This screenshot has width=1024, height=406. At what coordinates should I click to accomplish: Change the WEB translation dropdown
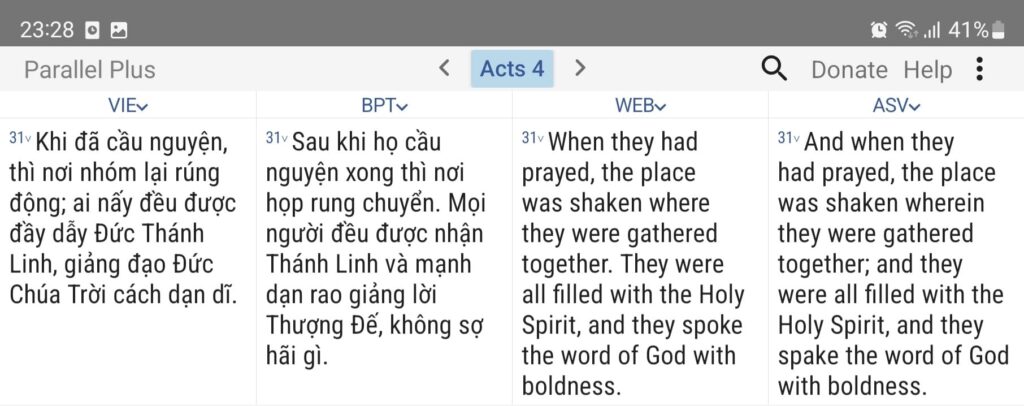[x=640, y=105]
